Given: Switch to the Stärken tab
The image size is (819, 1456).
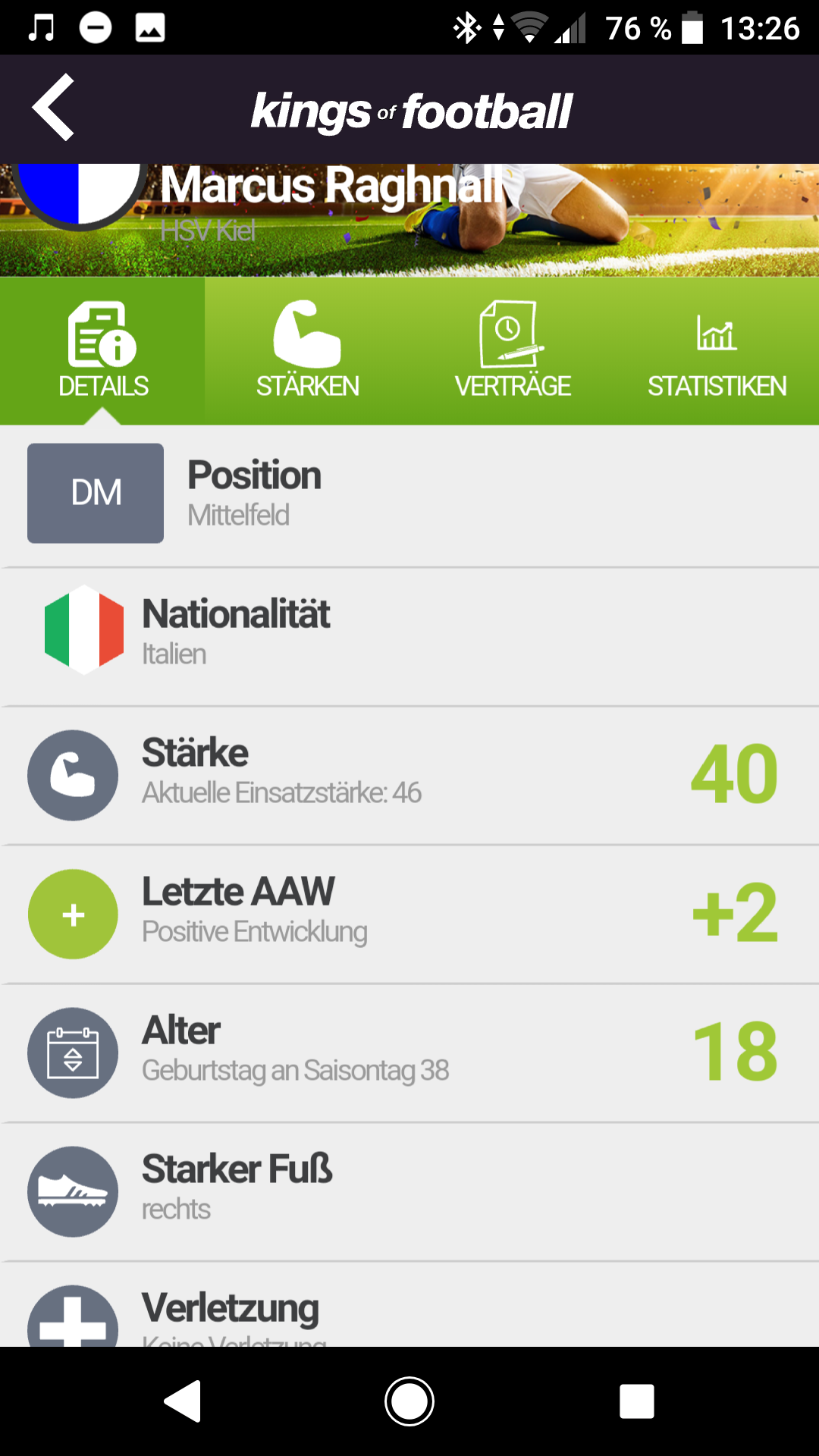Looking at the screenshot, I should tap(307, 350).
